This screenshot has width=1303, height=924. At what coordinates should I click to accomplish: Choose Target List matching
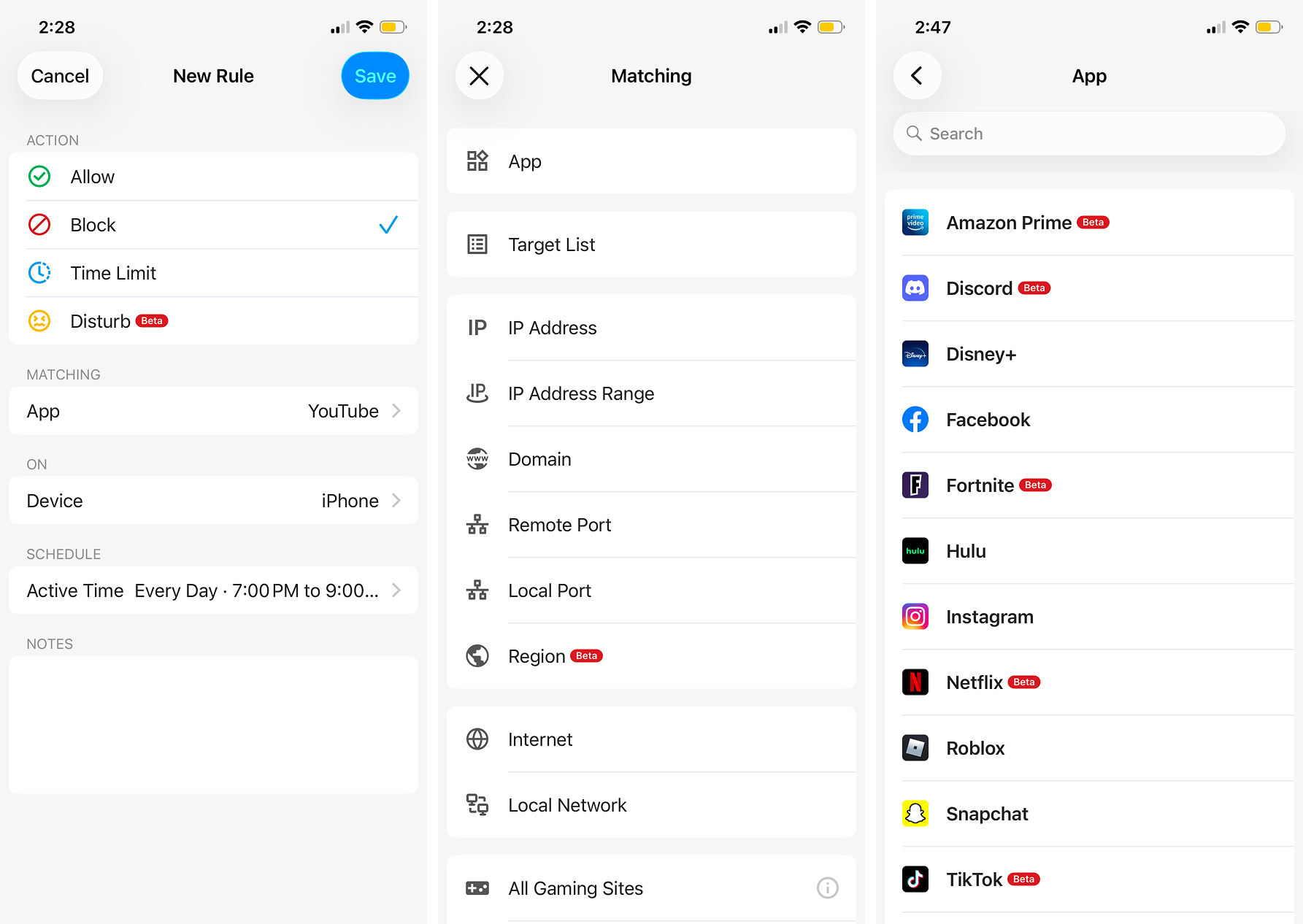click(650, 245)
